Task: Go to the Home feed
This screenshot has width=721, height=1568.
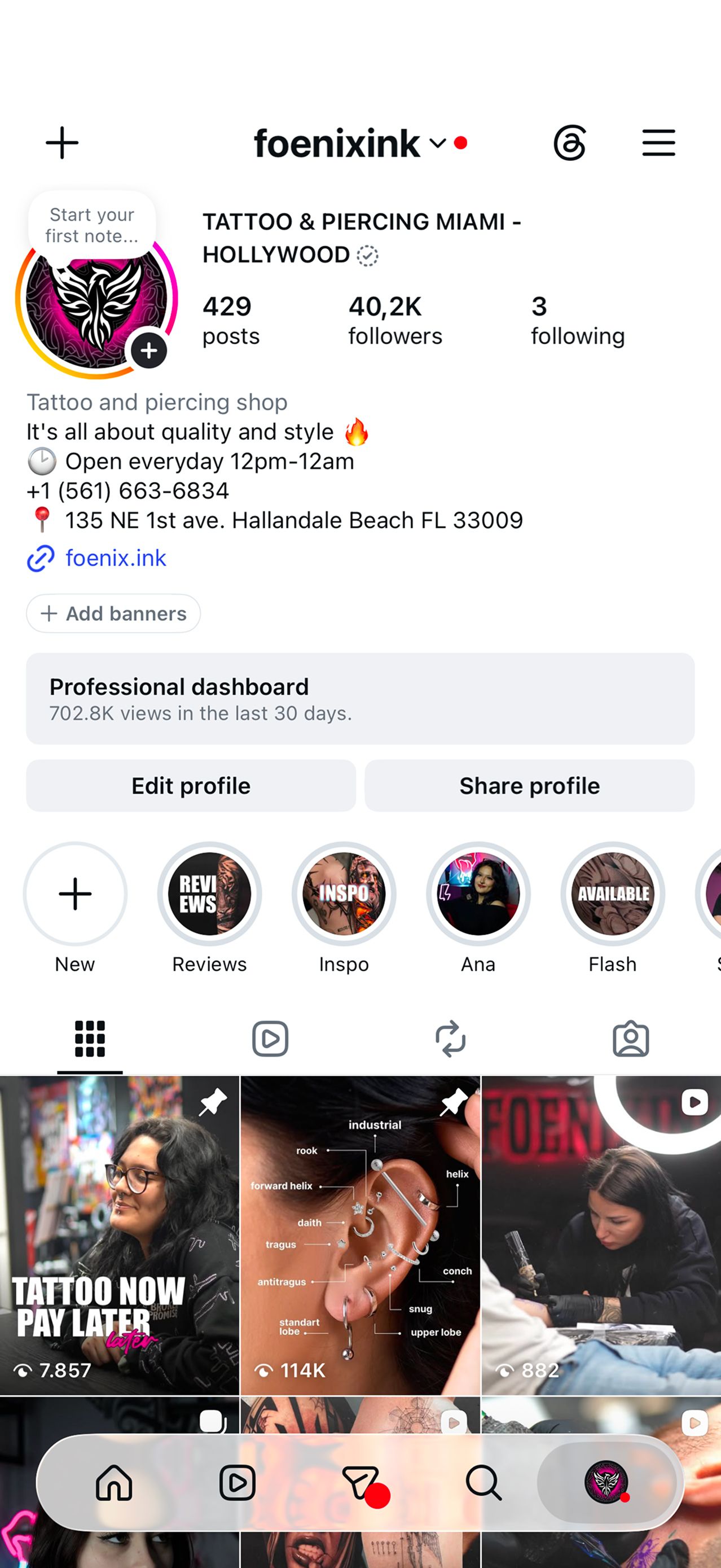Action: click(x=114, y=1482)
